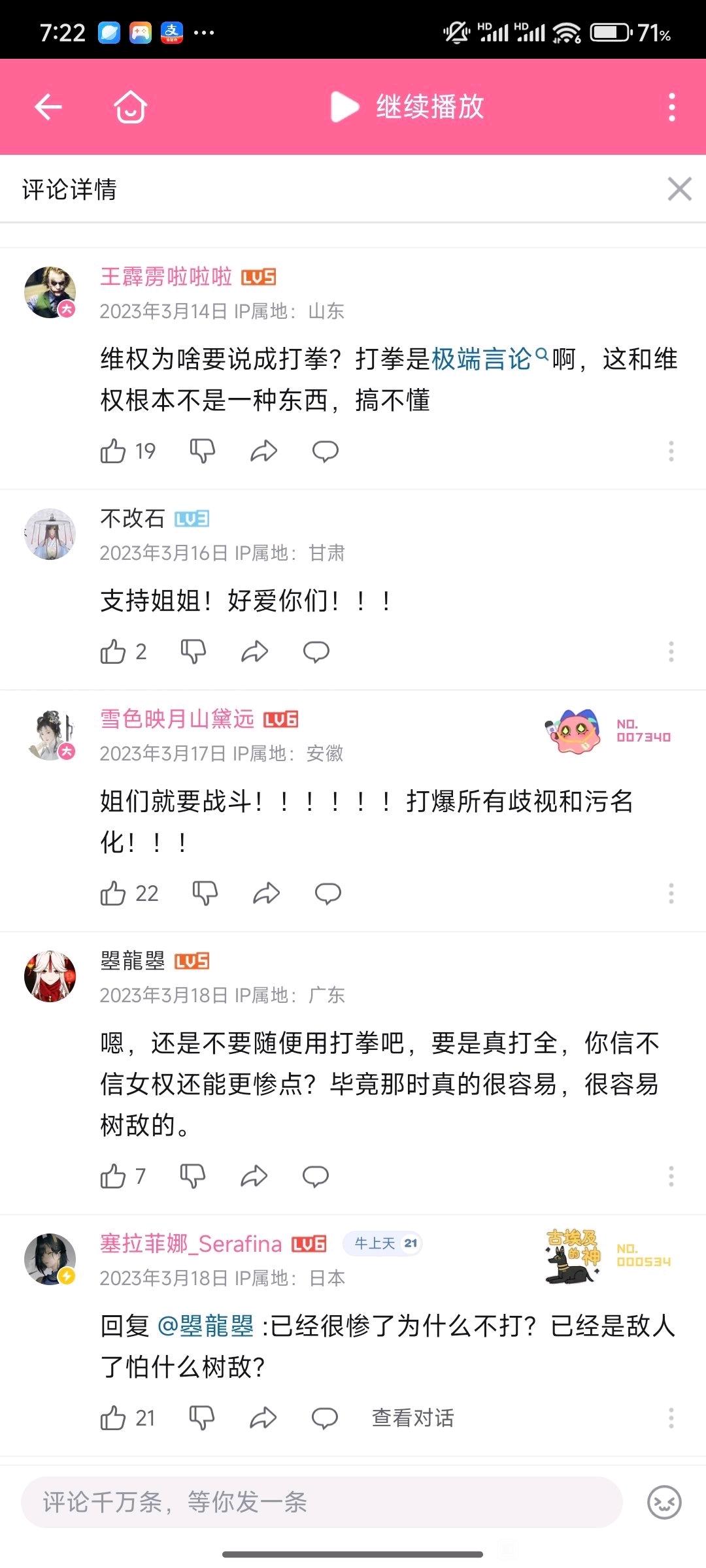Tap 查看对话 under Serafina's reply
706x1568 pixels.
412,1418
